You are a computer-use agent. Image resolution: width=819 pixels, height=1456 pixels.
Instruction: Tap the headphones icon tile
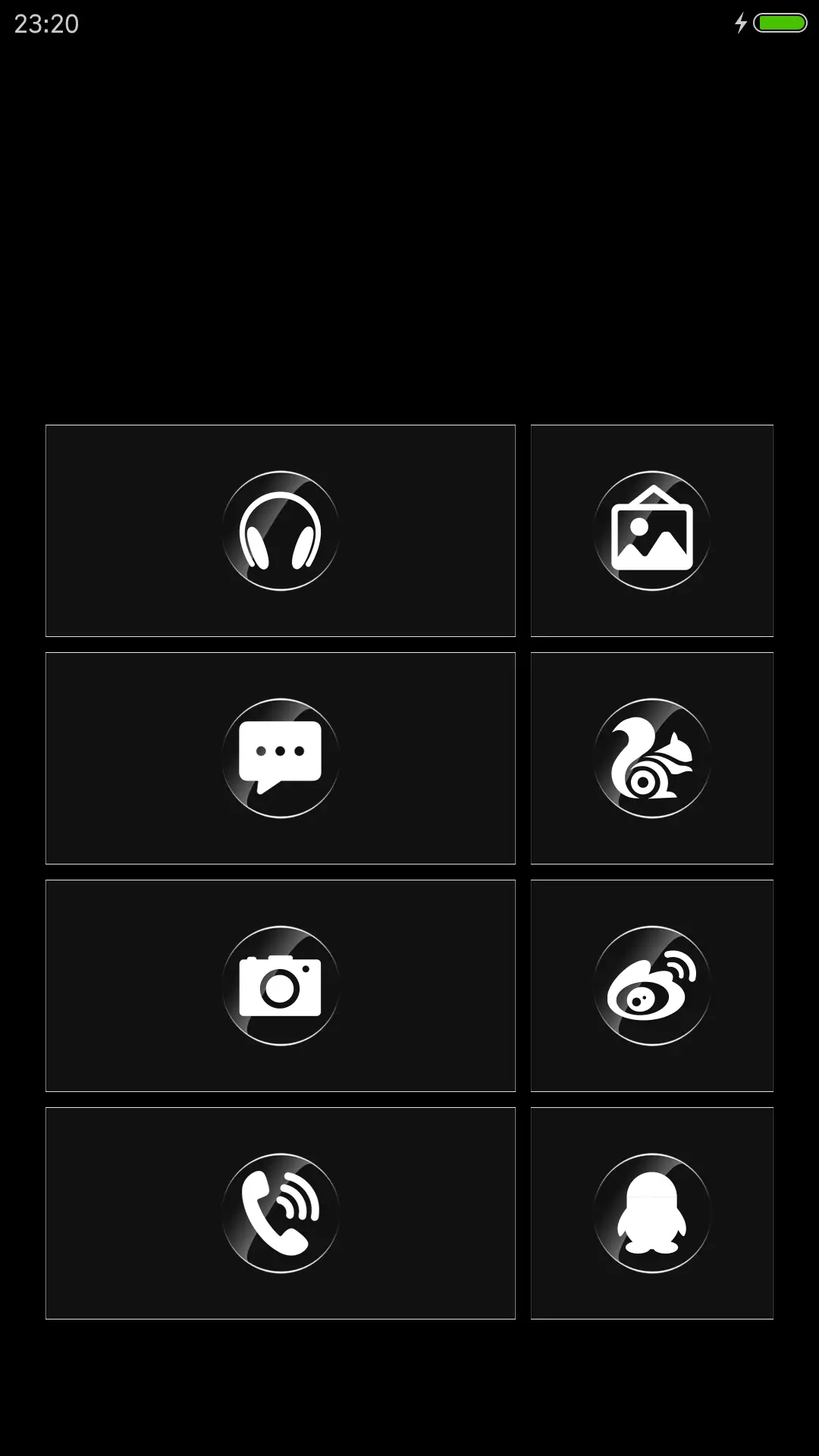[x=281, y=529]
